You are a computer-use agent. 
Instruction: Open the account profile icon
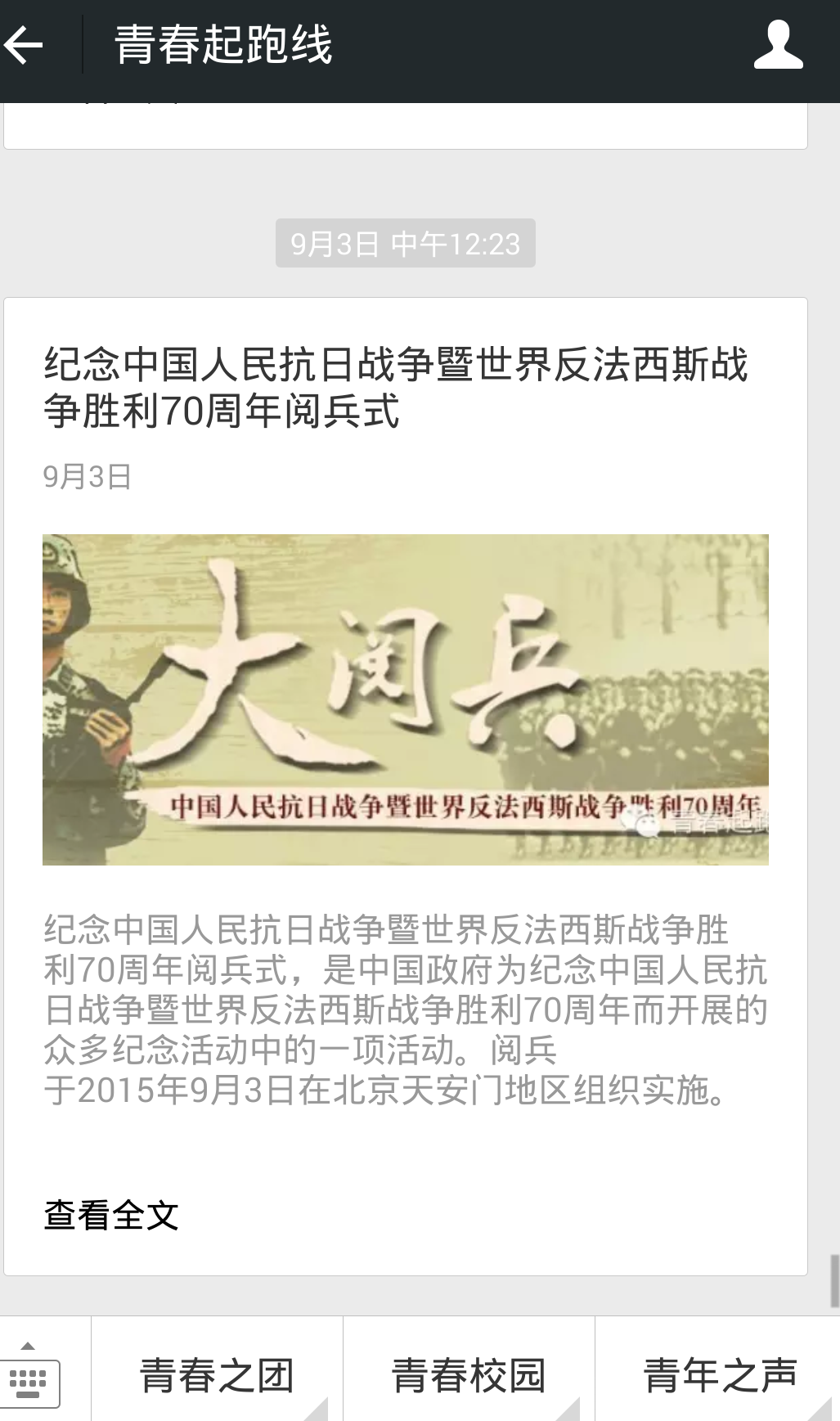[778, 45]
